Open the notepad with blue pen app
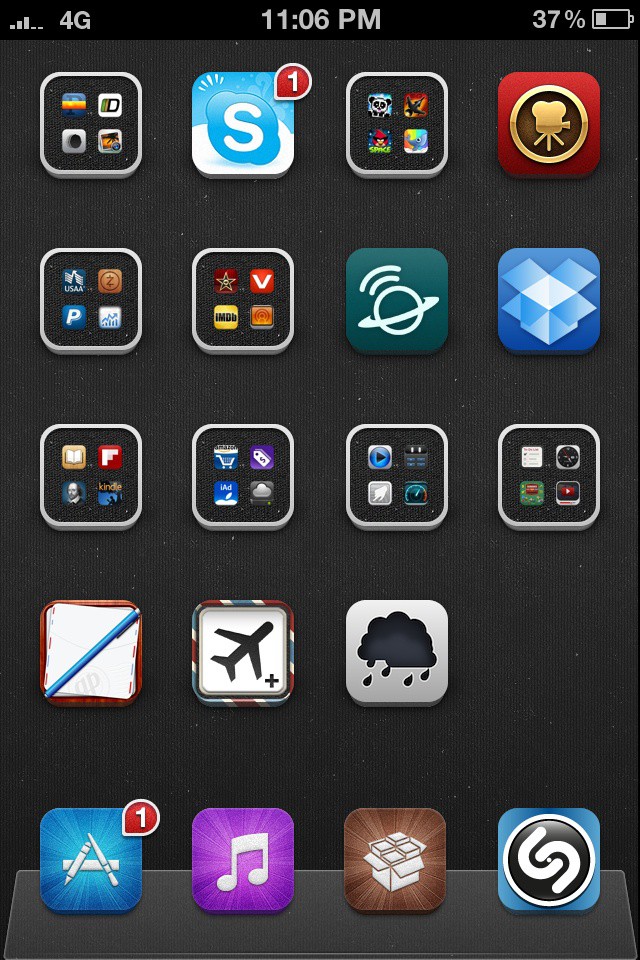Image resolution: width=640 pixels, height=960 pixels. point(91,652)
